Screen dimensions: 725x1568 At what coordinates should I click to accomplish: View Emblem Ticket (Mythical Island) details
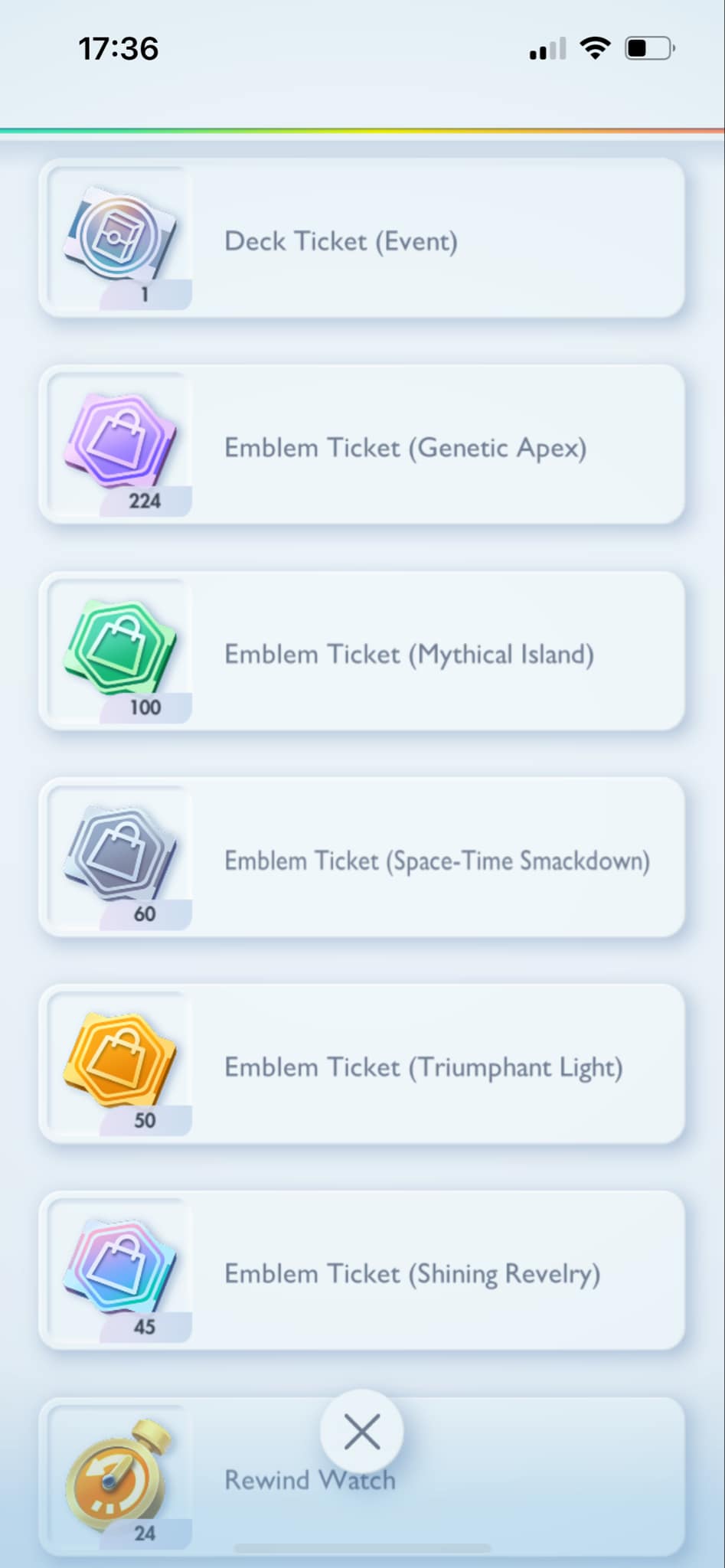pyautogui.click(x=361, y=651)
